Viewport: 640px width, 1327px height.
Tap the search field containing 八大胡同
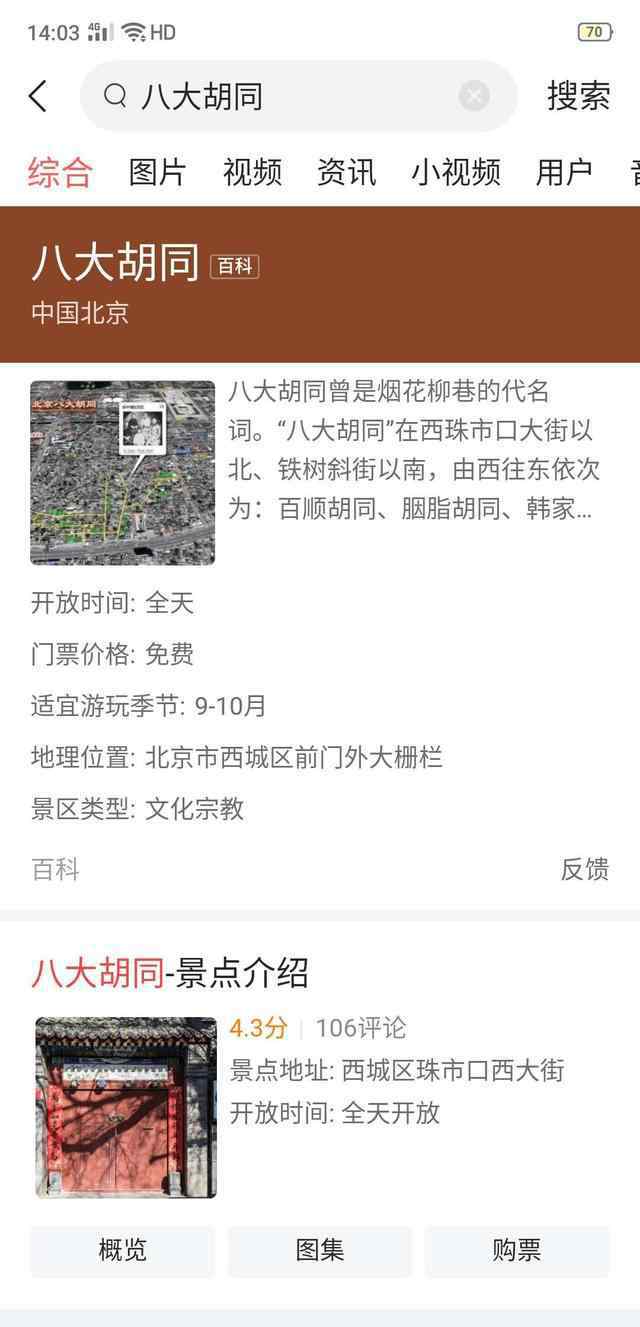(290, 96)
